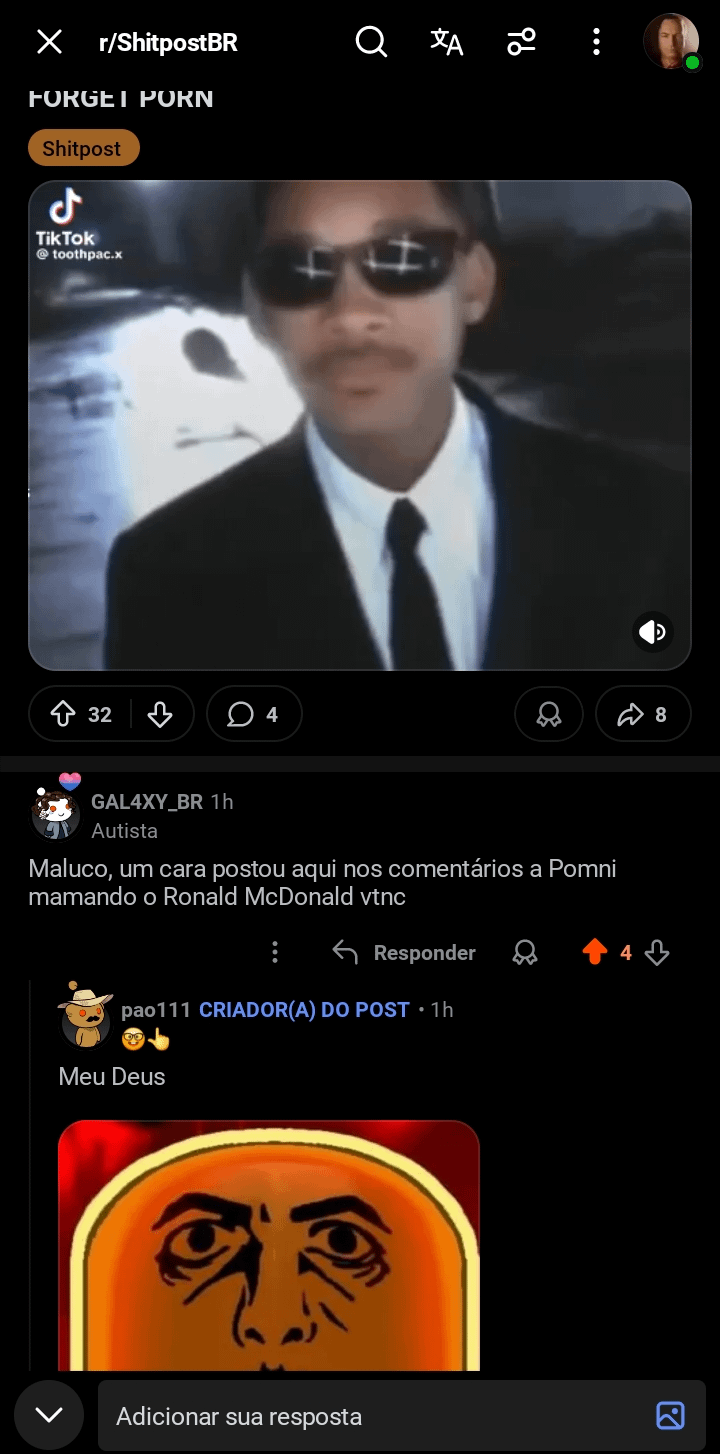Tap the translate icon
Viewport: 720px width, 1454px height.
[x=446, y=42]
